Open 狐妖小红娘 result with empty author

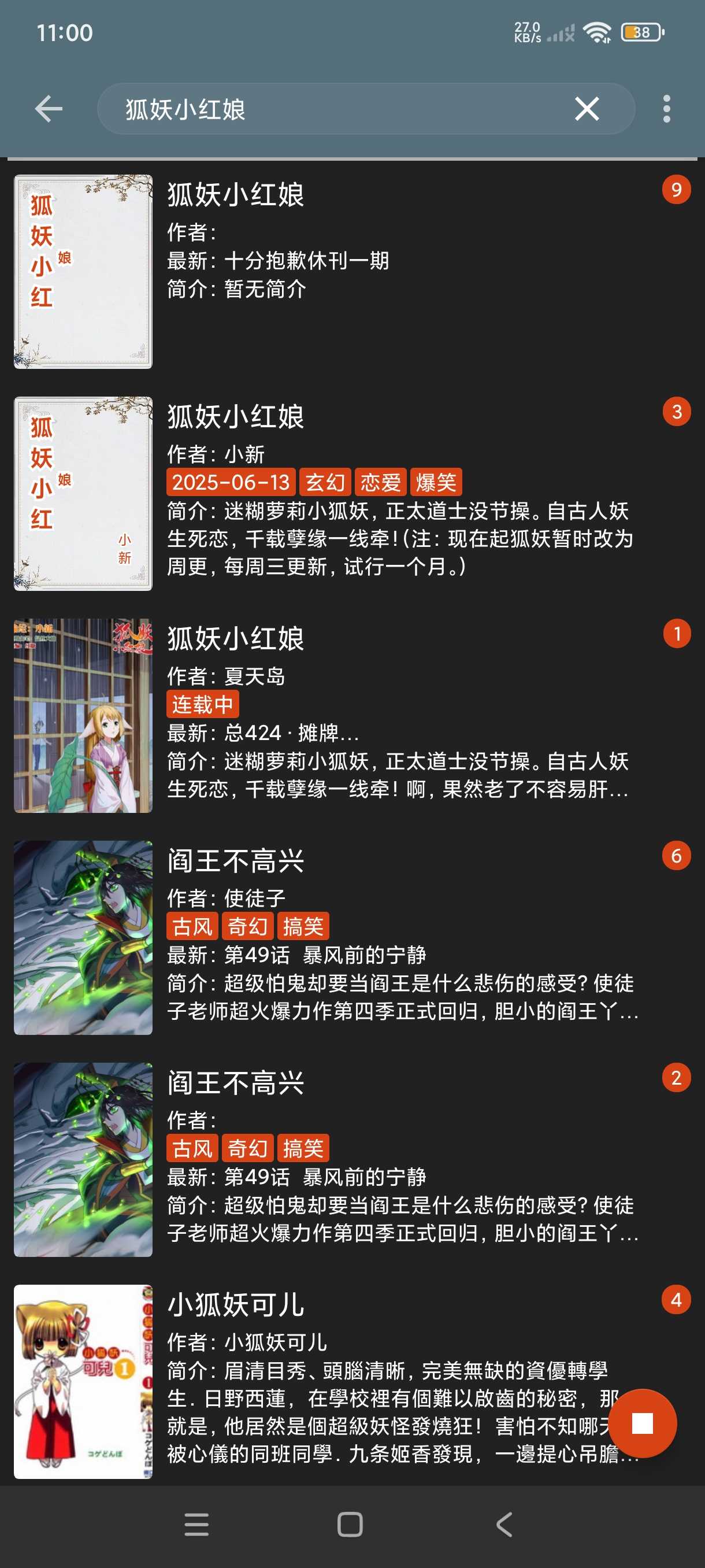point(353,272)
